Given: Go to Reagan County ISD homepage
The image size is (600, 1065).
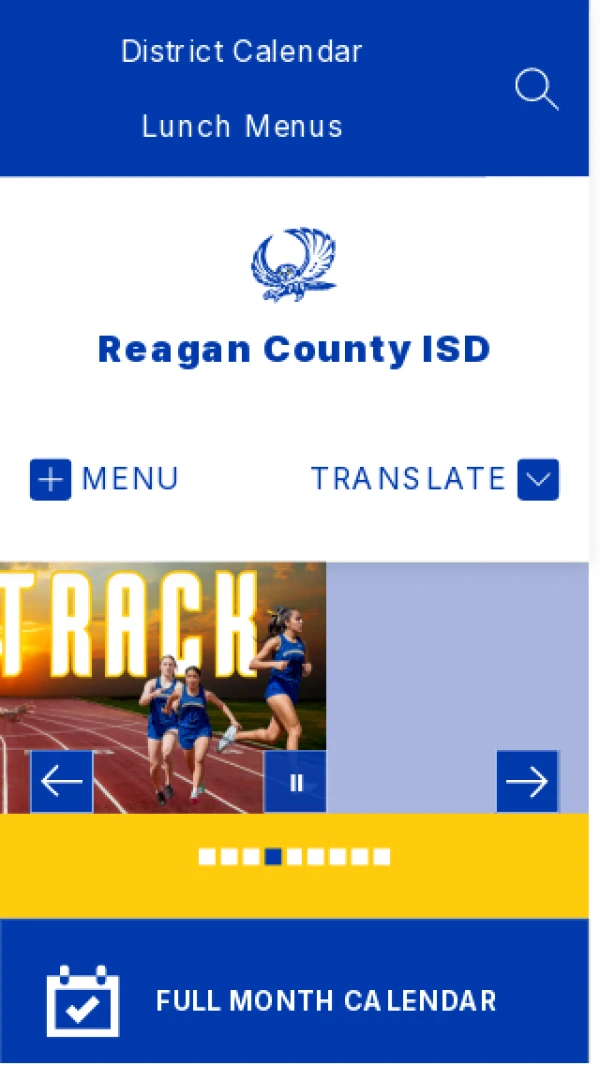Looking at the screenshot, I should click(x=294, y=349).
